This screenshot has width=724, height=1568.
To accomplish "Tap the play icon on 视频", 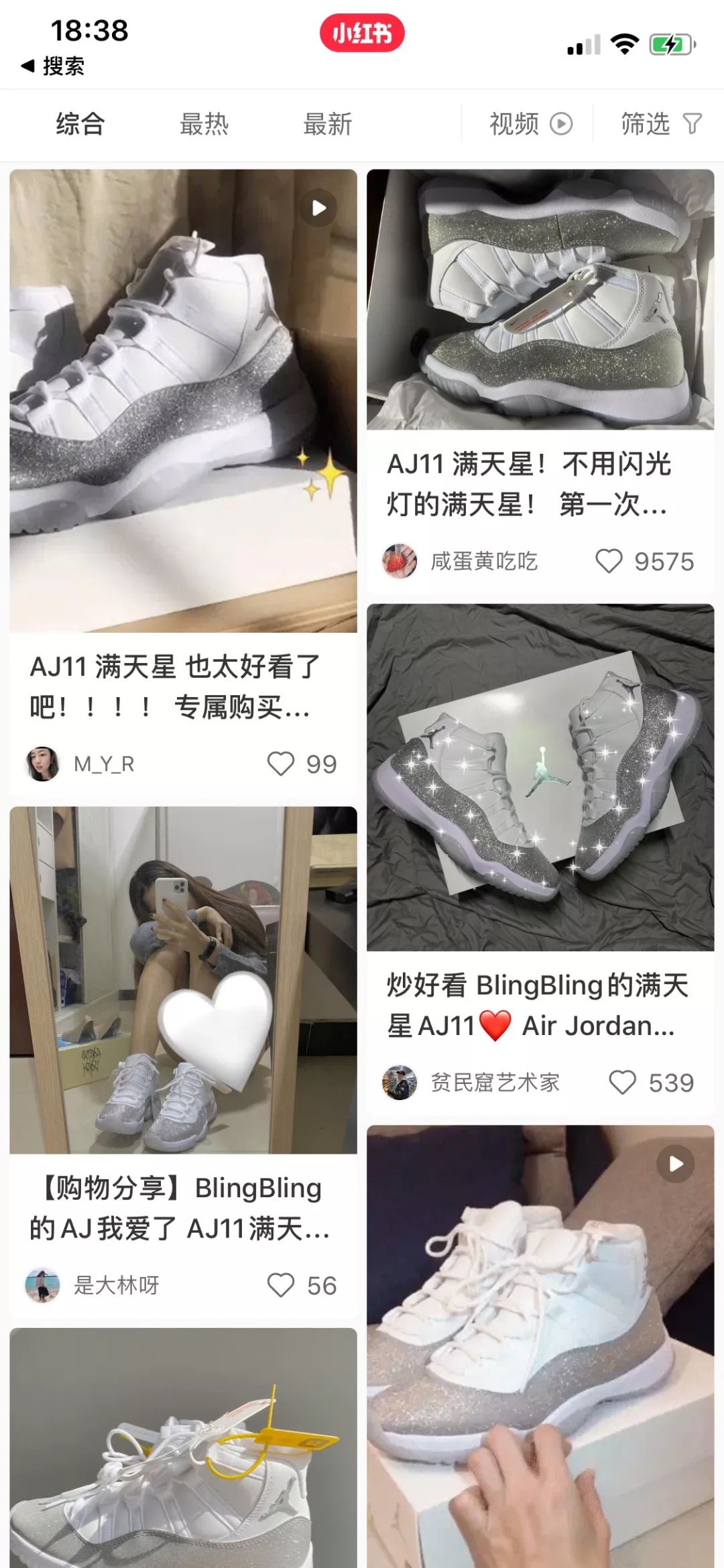I will 561,124.
